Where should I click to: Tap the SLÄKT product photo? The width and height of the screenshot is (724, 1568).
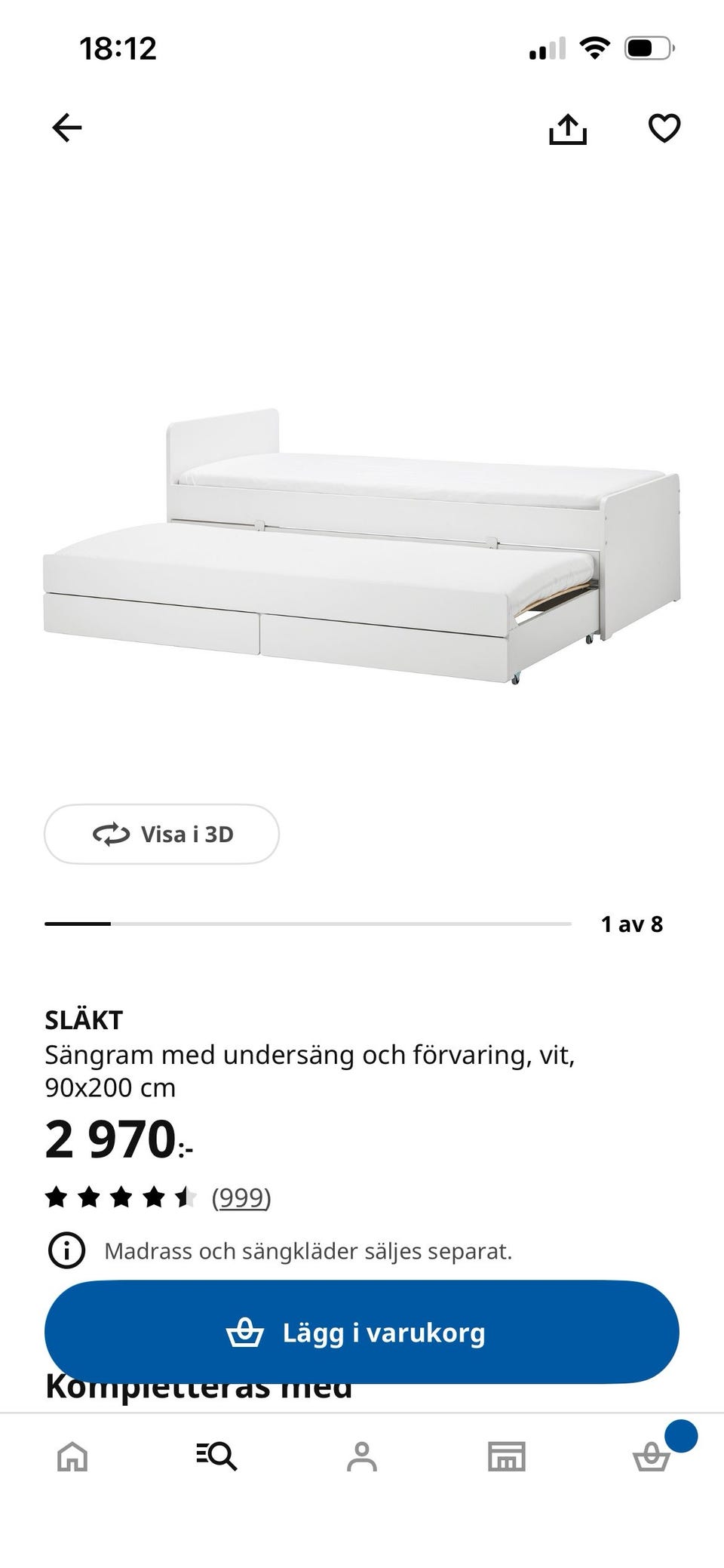tap(362, 543)
